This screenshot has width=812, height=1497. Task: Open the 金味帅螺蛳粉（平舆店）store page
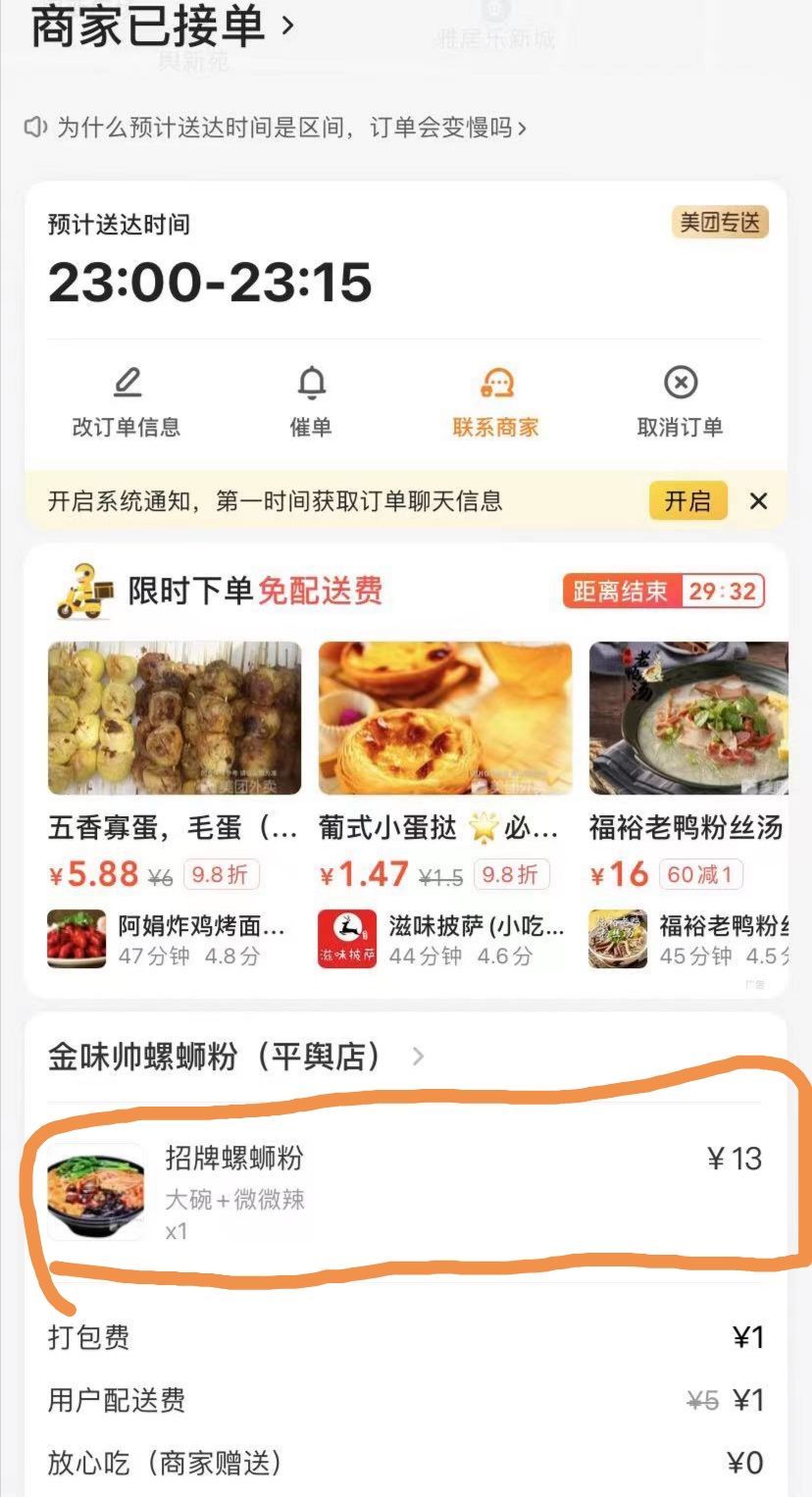(x=235, y=1057)
